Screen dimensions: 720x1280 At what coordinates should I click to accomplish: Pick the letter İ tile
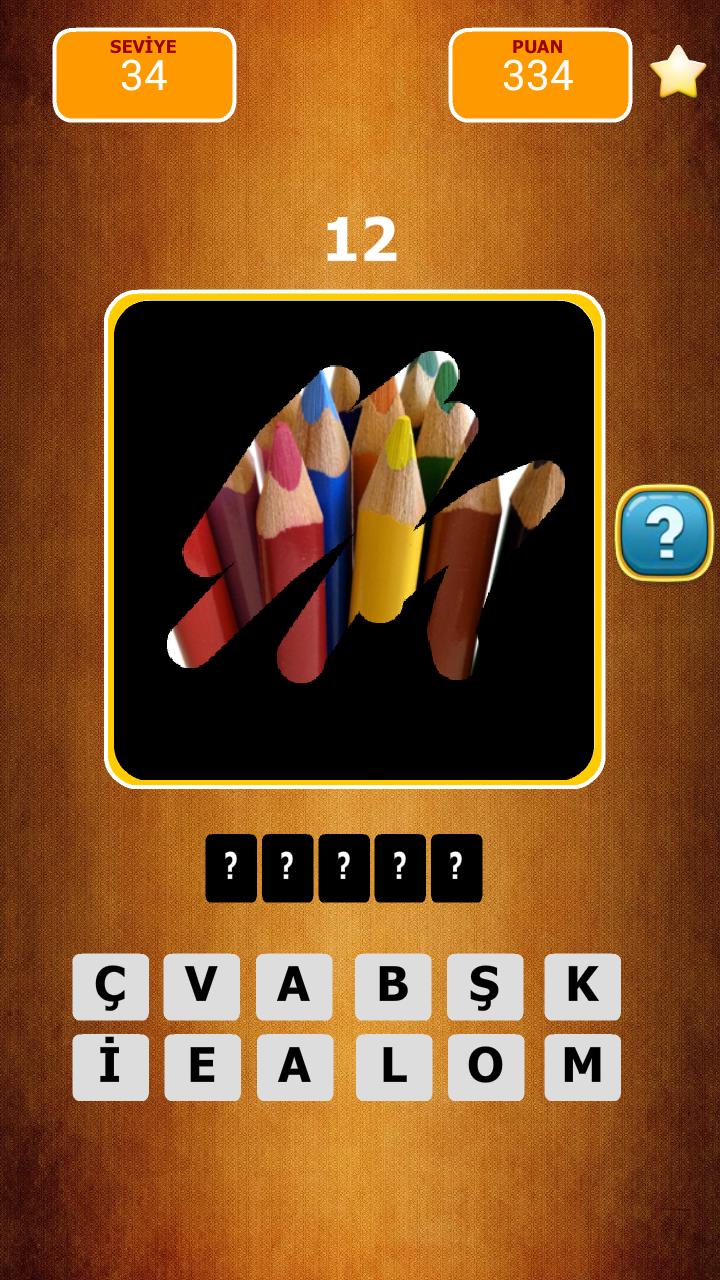(110, 1067)
